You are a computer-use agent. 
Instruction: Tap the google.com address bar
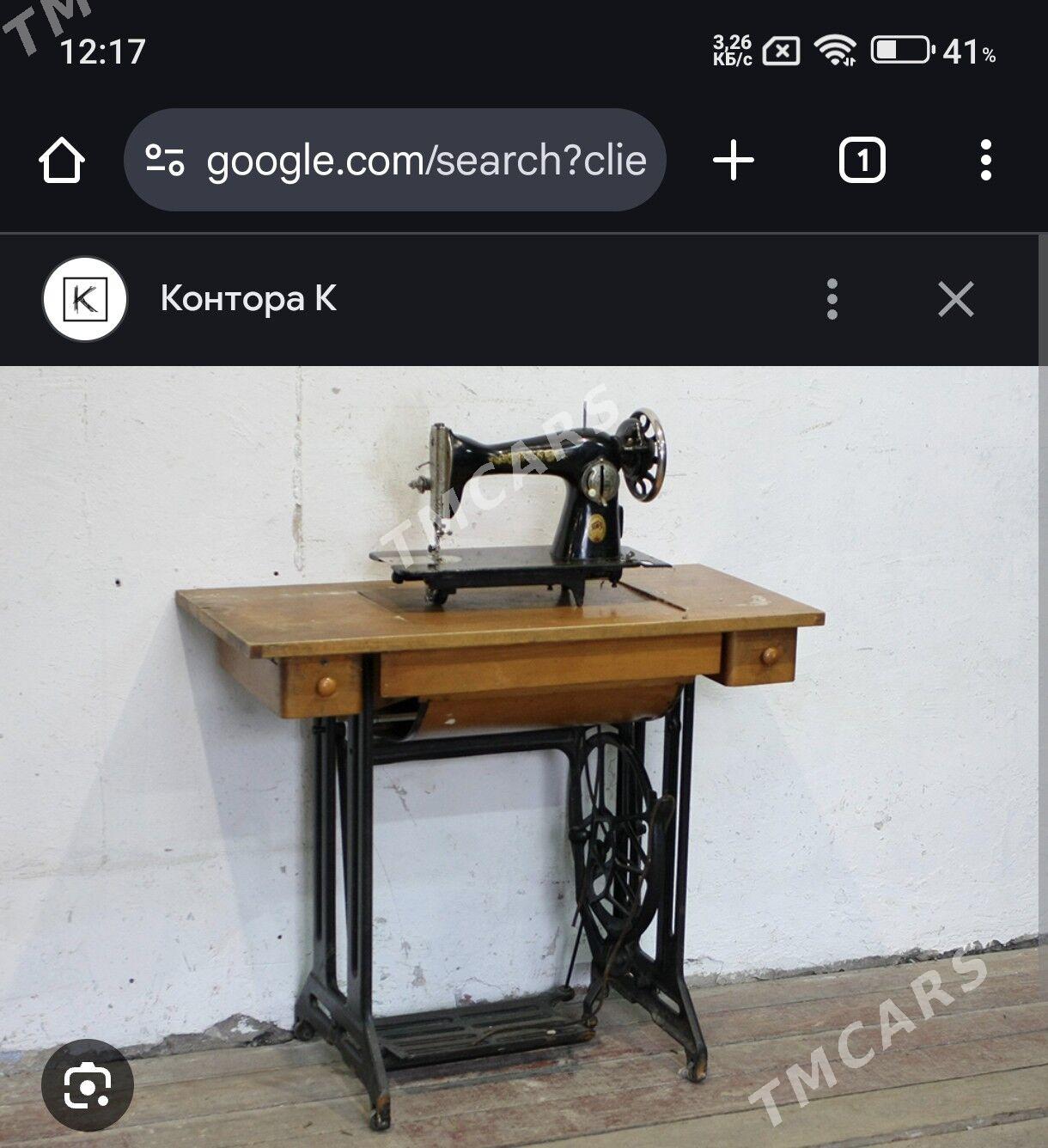[425, 161]
